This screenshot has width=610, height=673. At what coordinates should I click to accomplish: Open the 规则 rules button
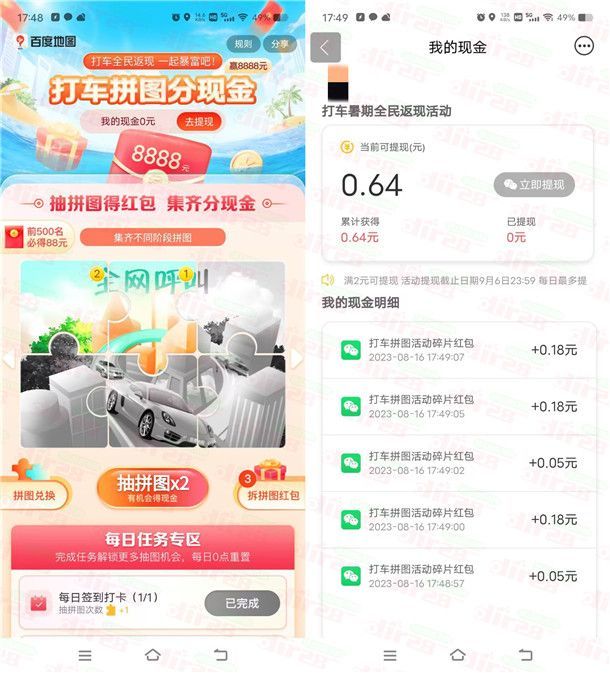click(243, 44)
